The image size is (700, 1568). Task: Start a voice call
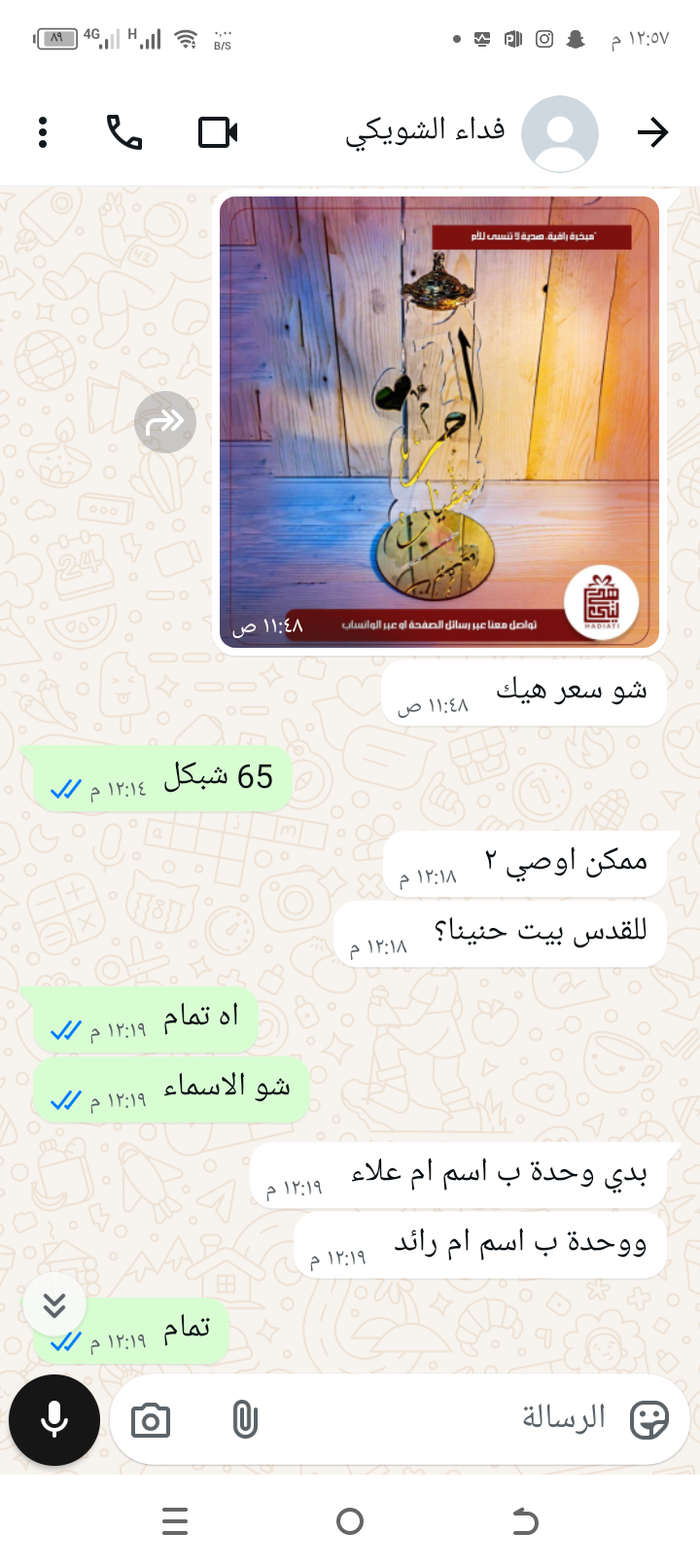pyautogui.click(x=124, y=132)
